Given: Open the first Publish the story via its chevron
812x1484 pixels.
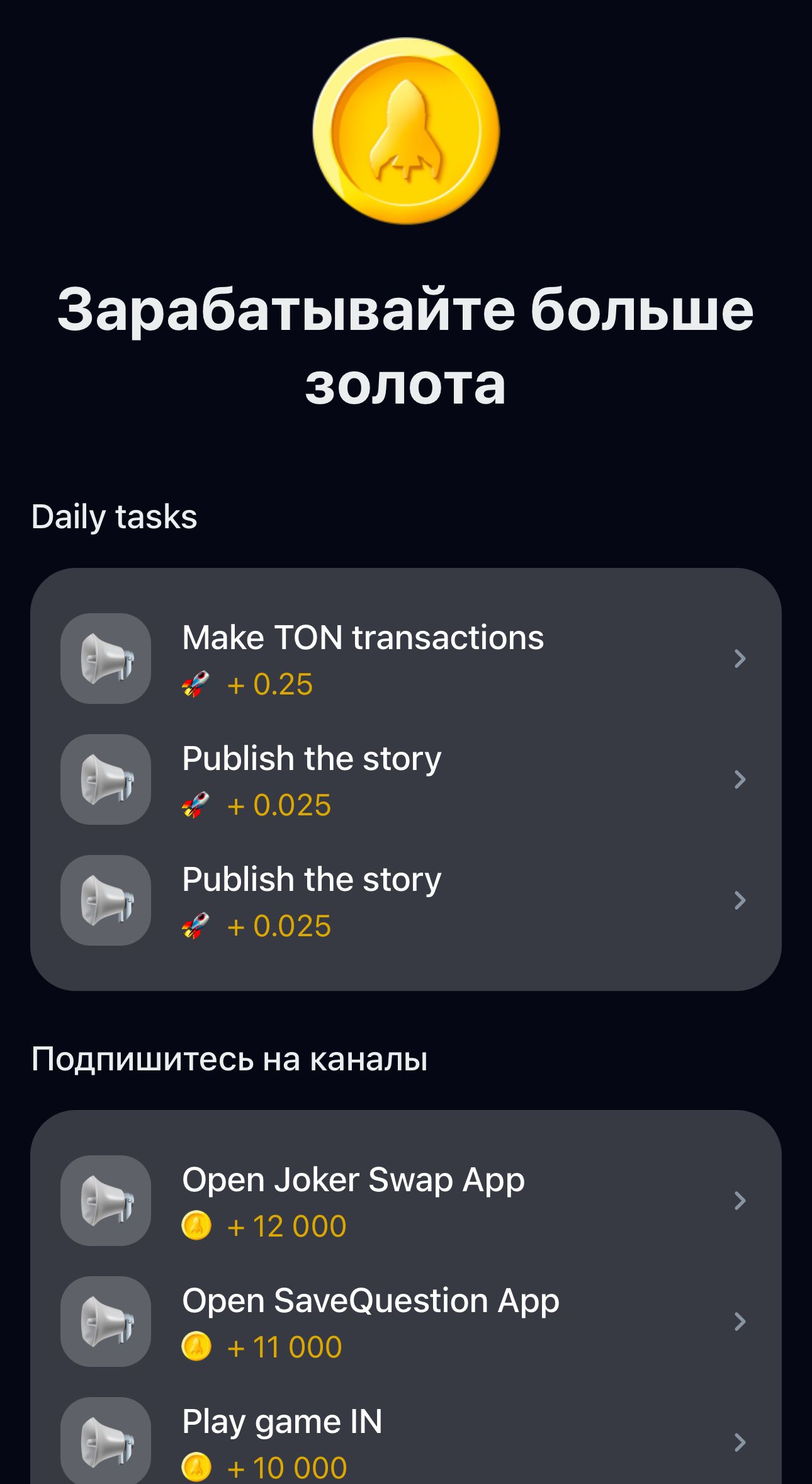Looking at the screenshot, I should point(741,779).
